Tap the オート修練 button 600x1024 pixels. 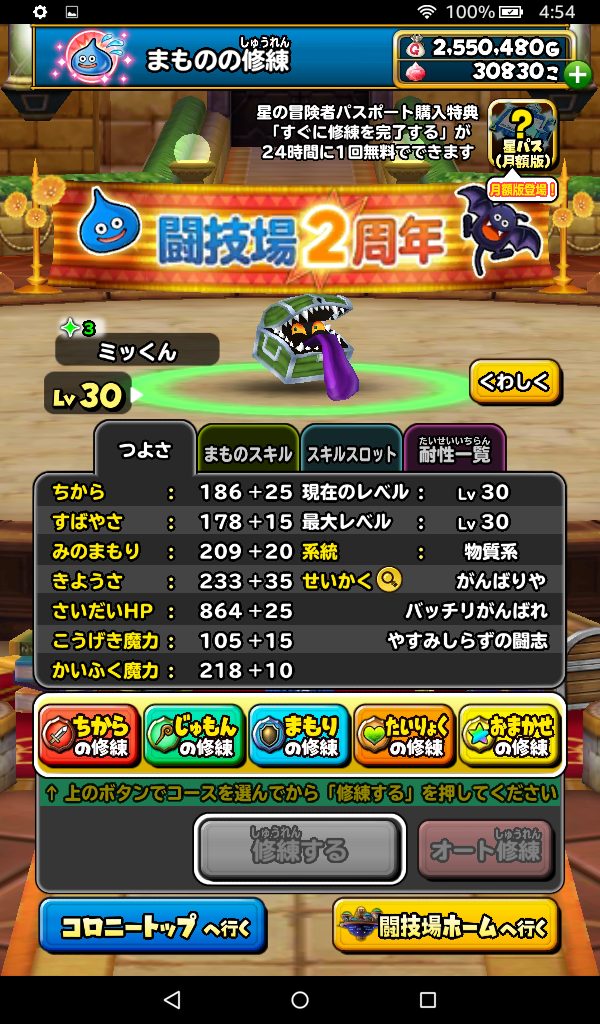click(x=485, y=850)
